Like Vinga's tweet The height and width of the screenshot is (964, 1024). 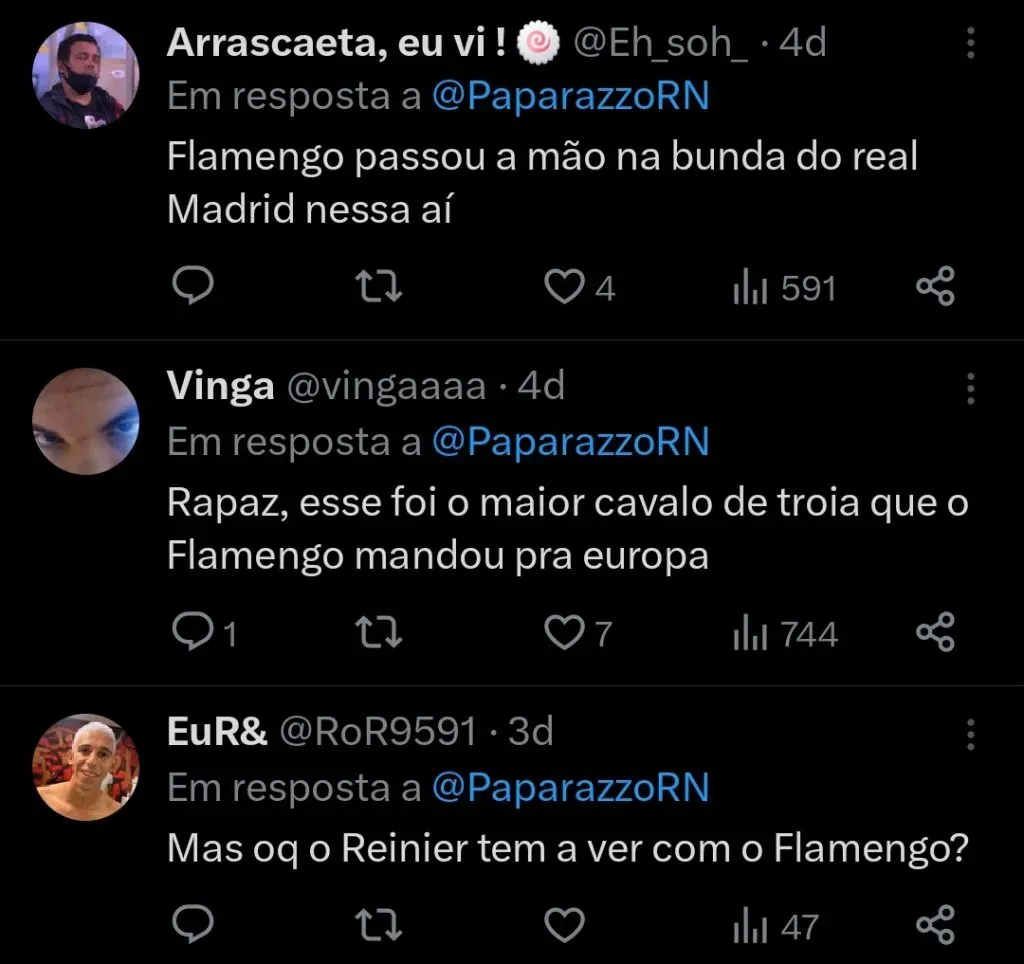[564, 633]
